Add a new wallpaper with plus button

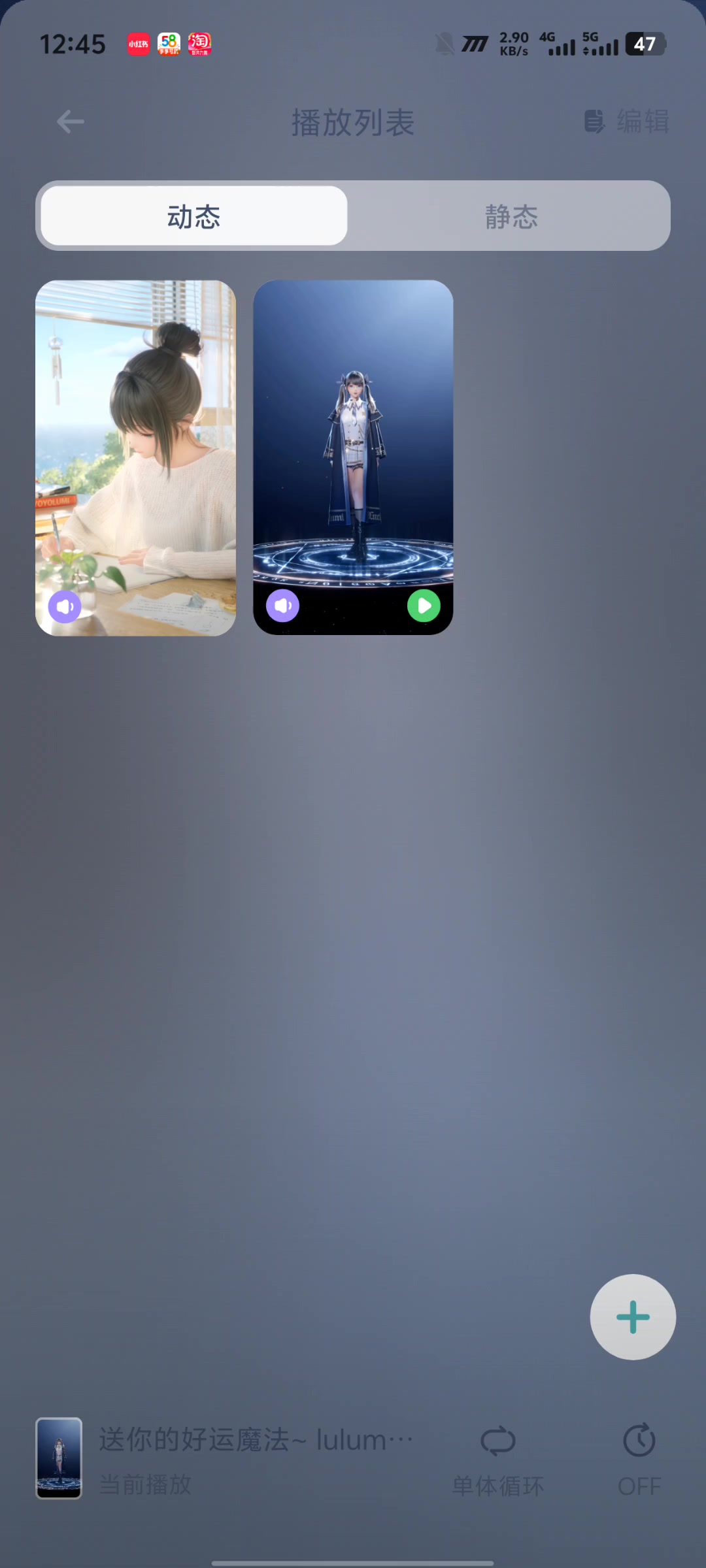[633, 1317]
